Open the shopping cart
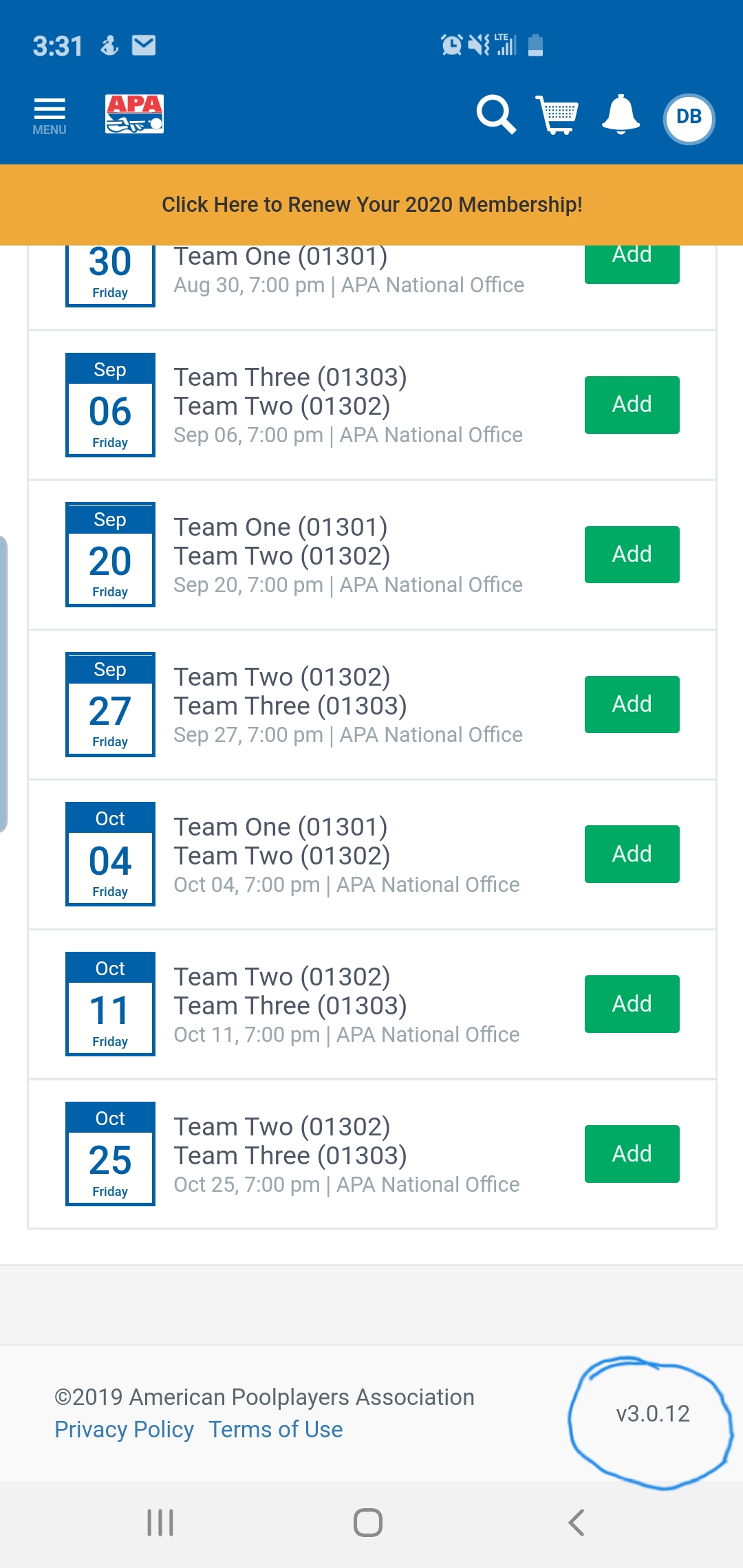The image size is (743, 1568). tap(557, 115)
